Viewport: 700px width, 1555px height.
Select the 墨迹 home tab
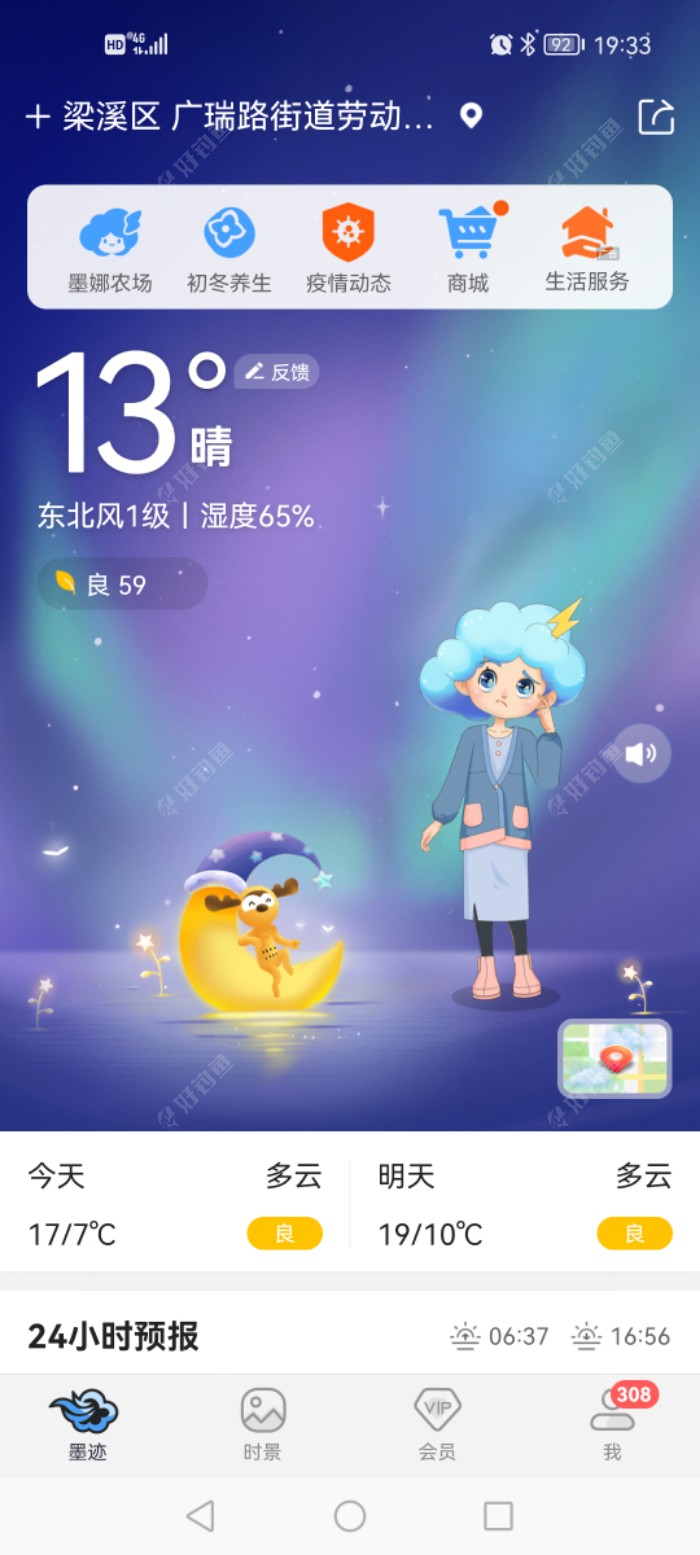[87, 1424]
